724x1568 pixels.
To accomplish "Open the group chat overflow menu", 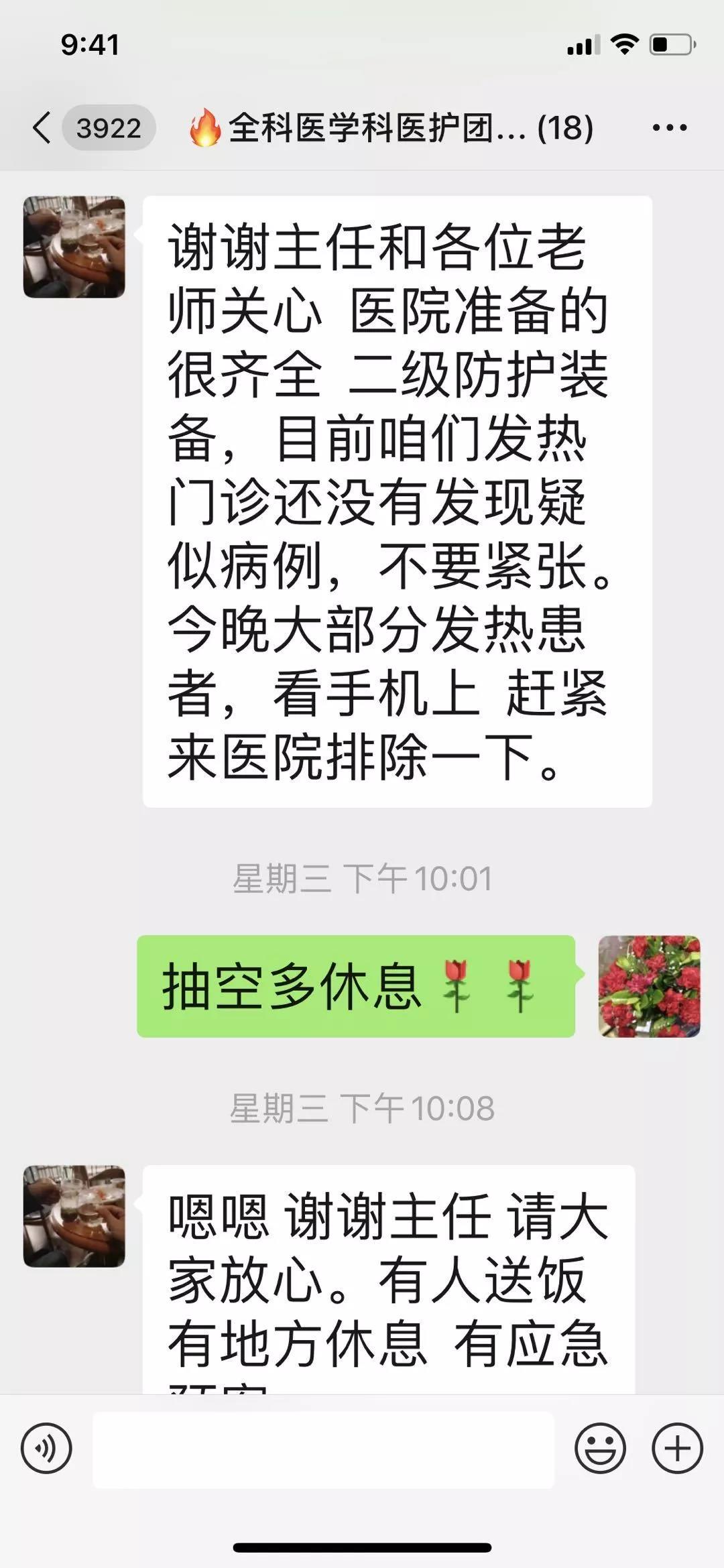I will pos(669,127).
